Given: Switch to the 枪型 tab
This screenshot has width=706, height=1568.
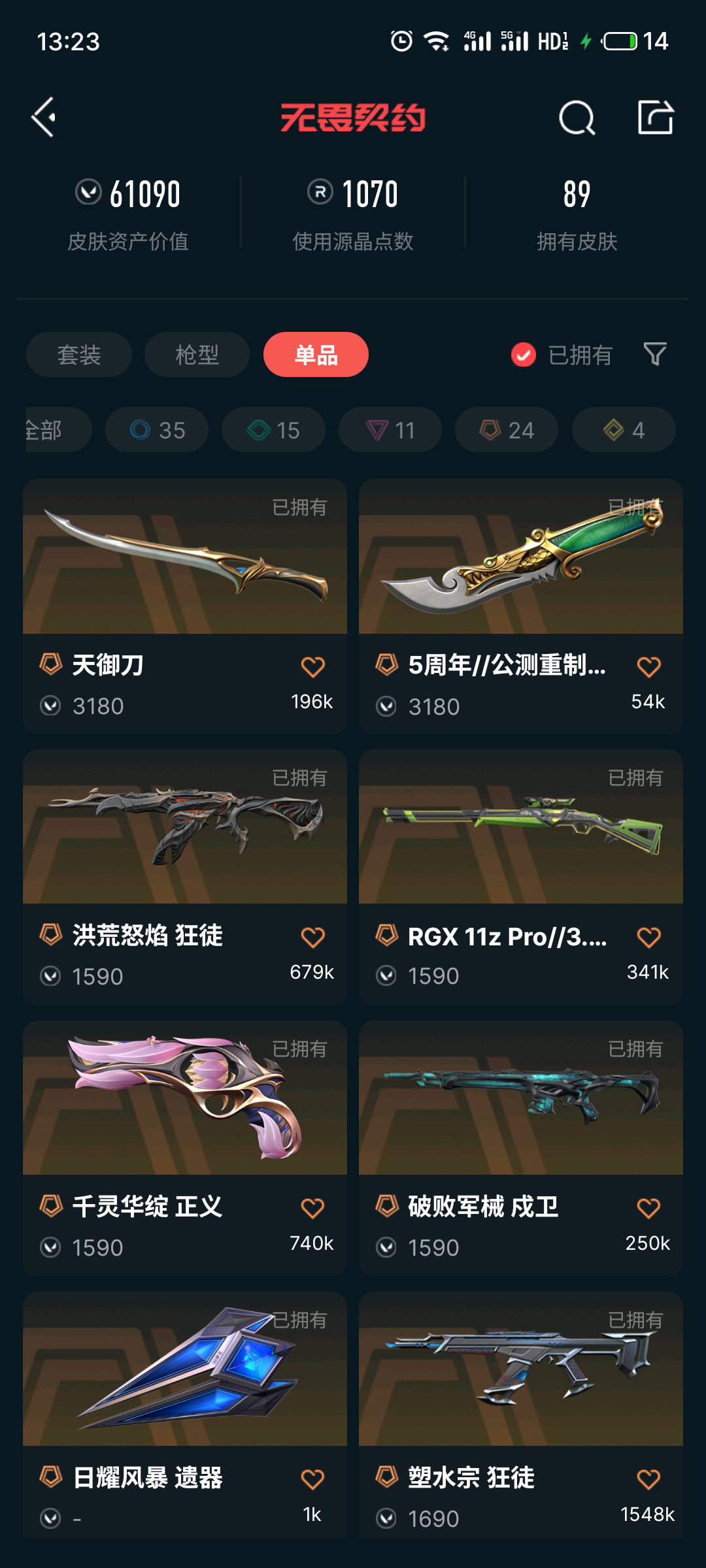Looking at the screenshot, I should 197,355.
